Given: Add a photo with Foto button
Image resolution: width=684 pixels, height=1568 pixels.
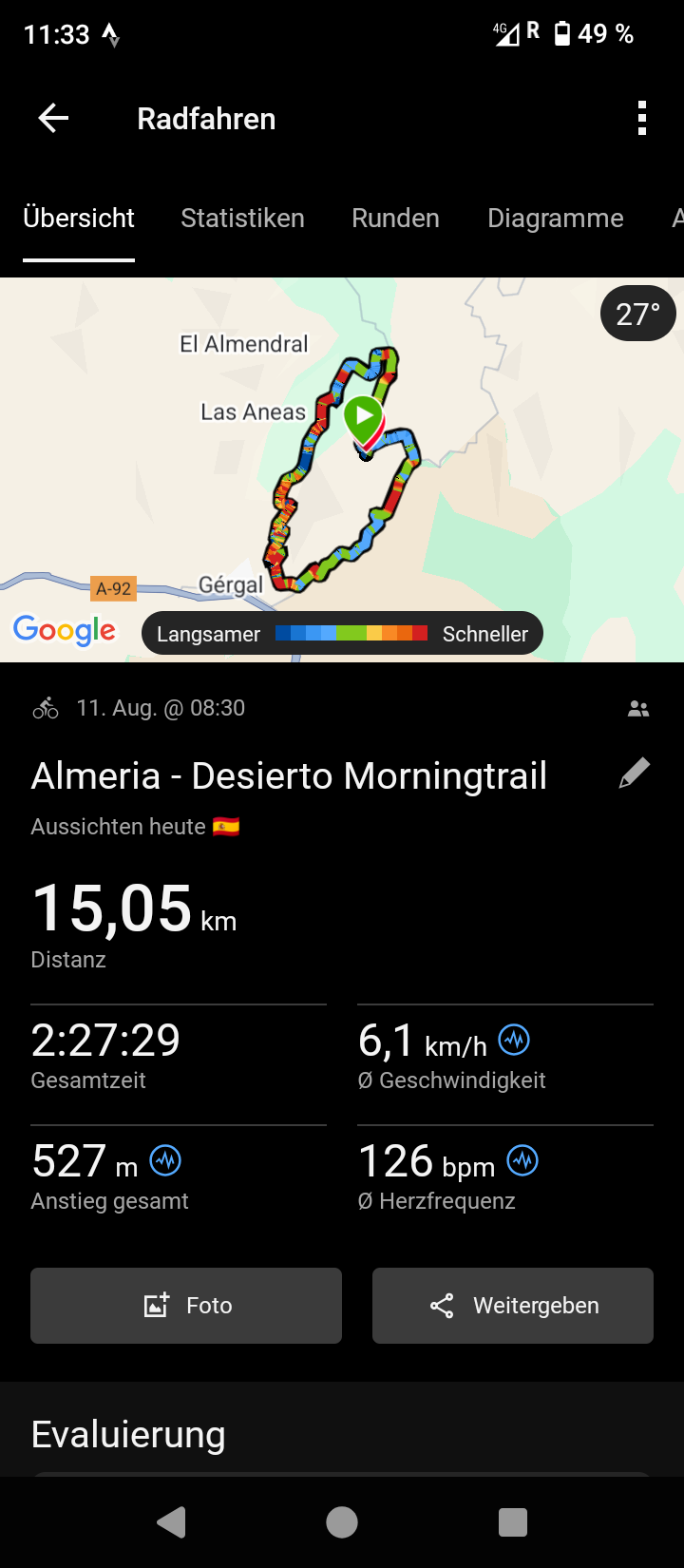Looking at the screenshot, I should pos(186,1306).
